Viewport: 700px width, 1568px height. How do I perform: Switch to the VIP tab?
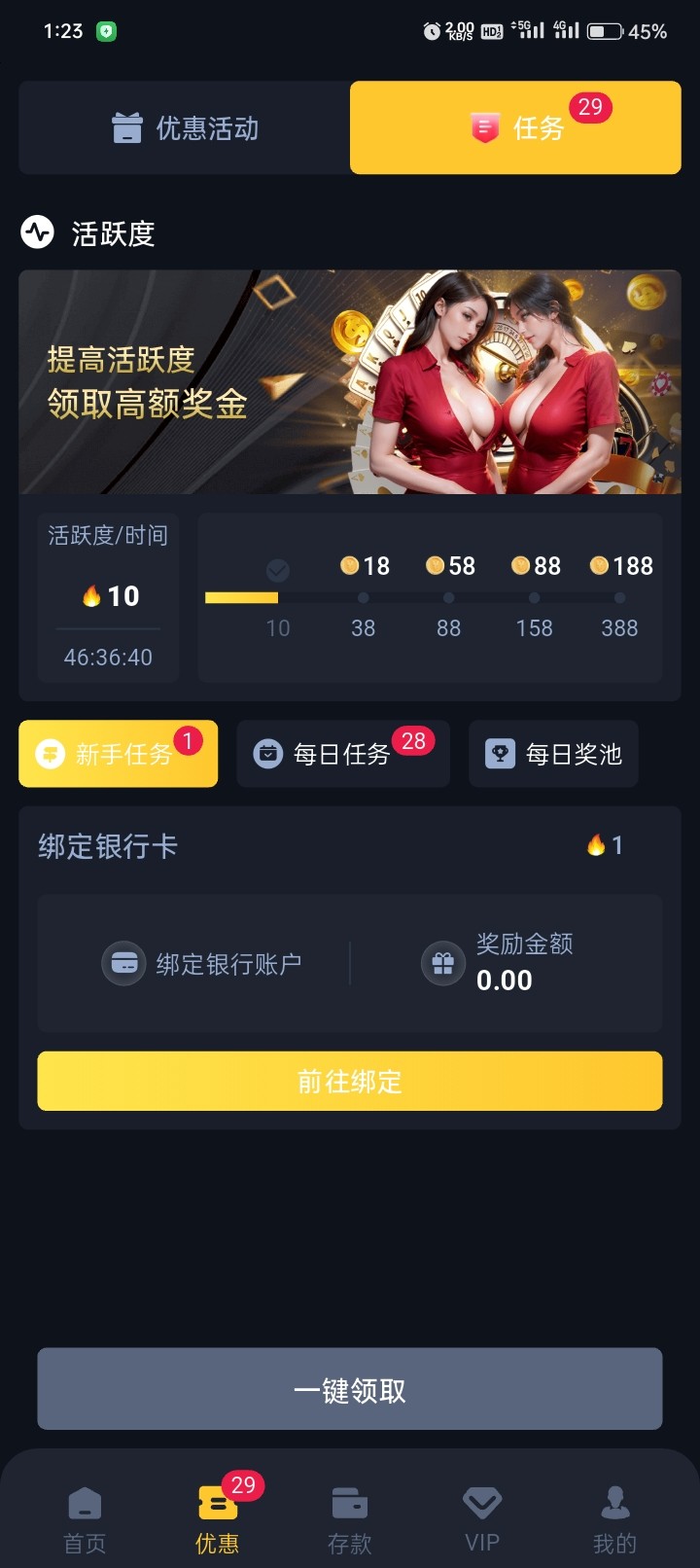click(x=482, y=1518)
